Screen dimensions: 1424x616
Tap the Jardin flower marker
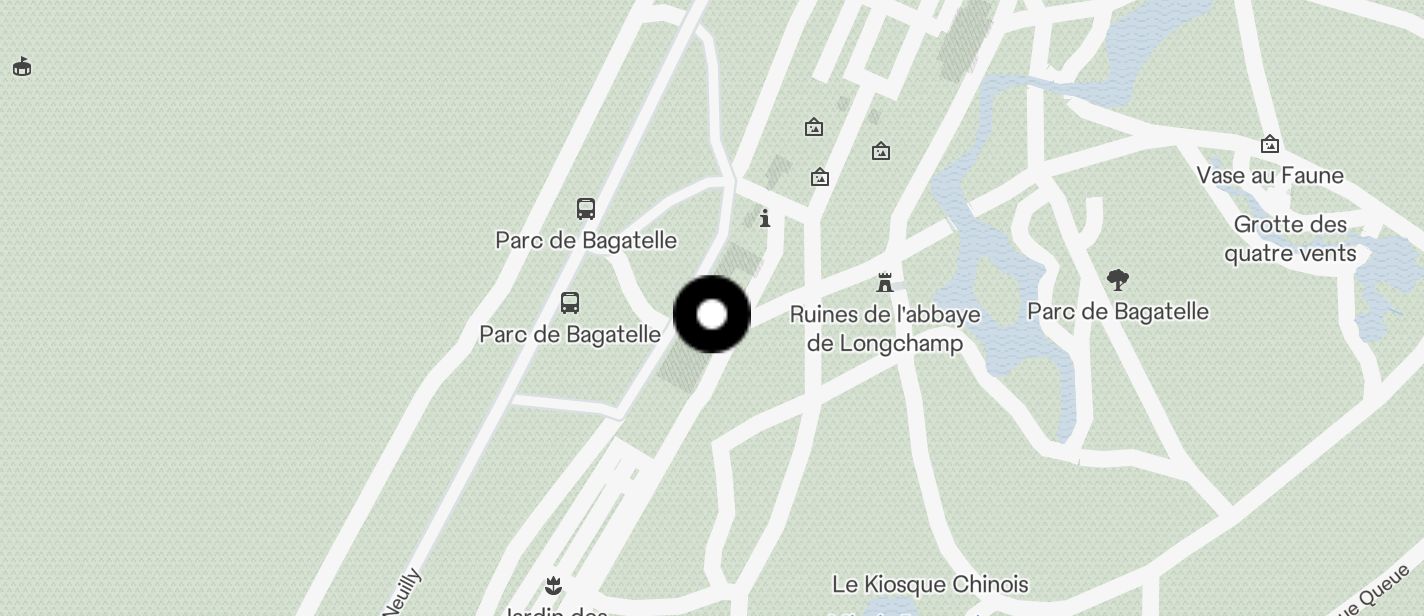pos(553,585)
